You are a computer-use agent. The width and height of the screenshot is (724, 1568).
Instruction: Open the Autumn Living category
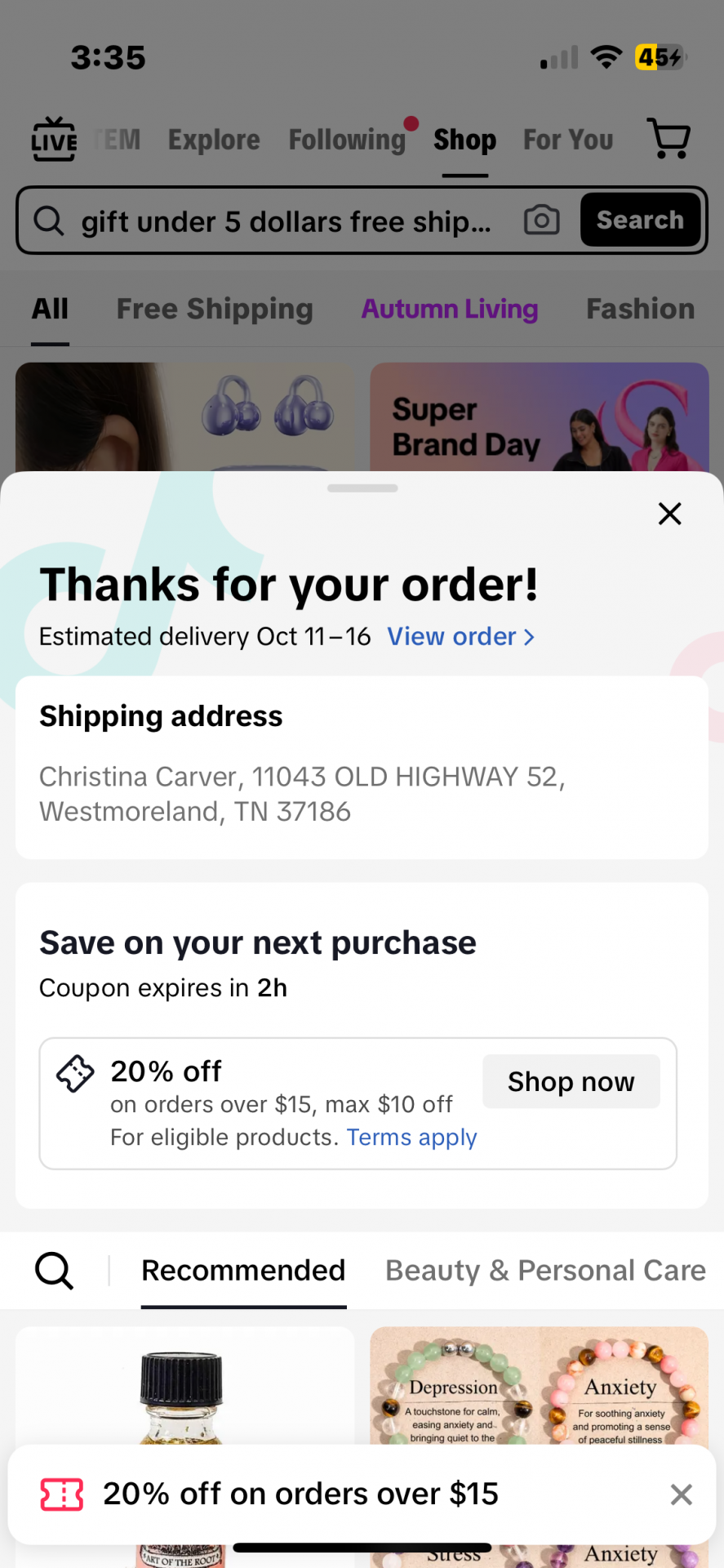(450, 309)
